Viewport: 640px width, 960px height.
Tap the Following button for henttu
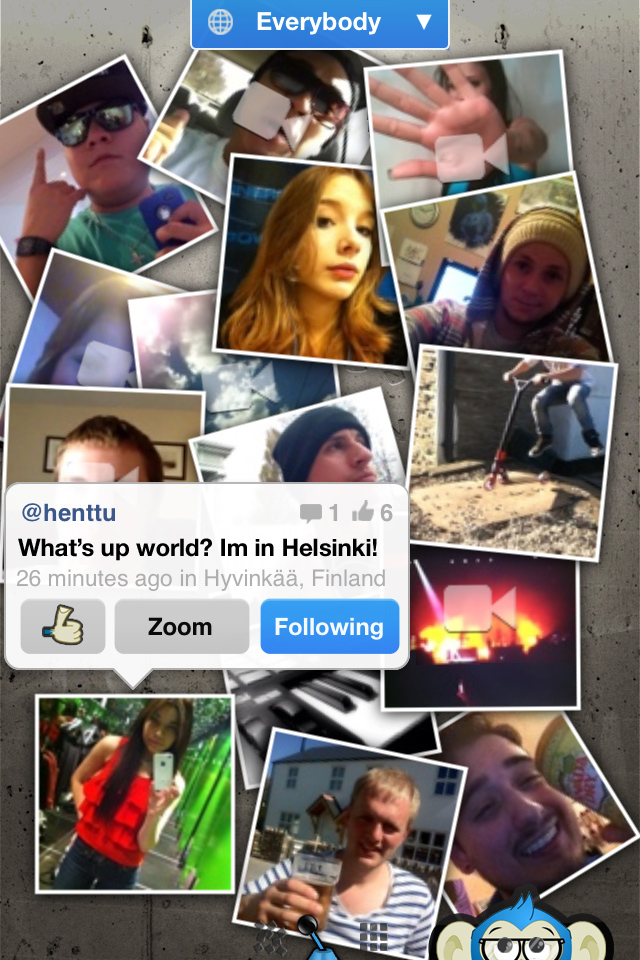point(329,627)
